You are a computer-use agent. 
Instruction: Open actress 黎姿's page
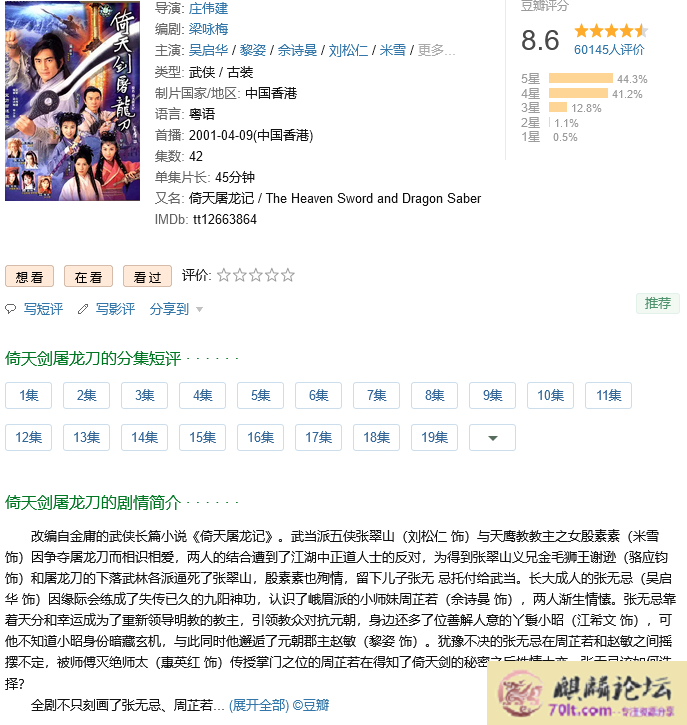(x=252, y=50)
